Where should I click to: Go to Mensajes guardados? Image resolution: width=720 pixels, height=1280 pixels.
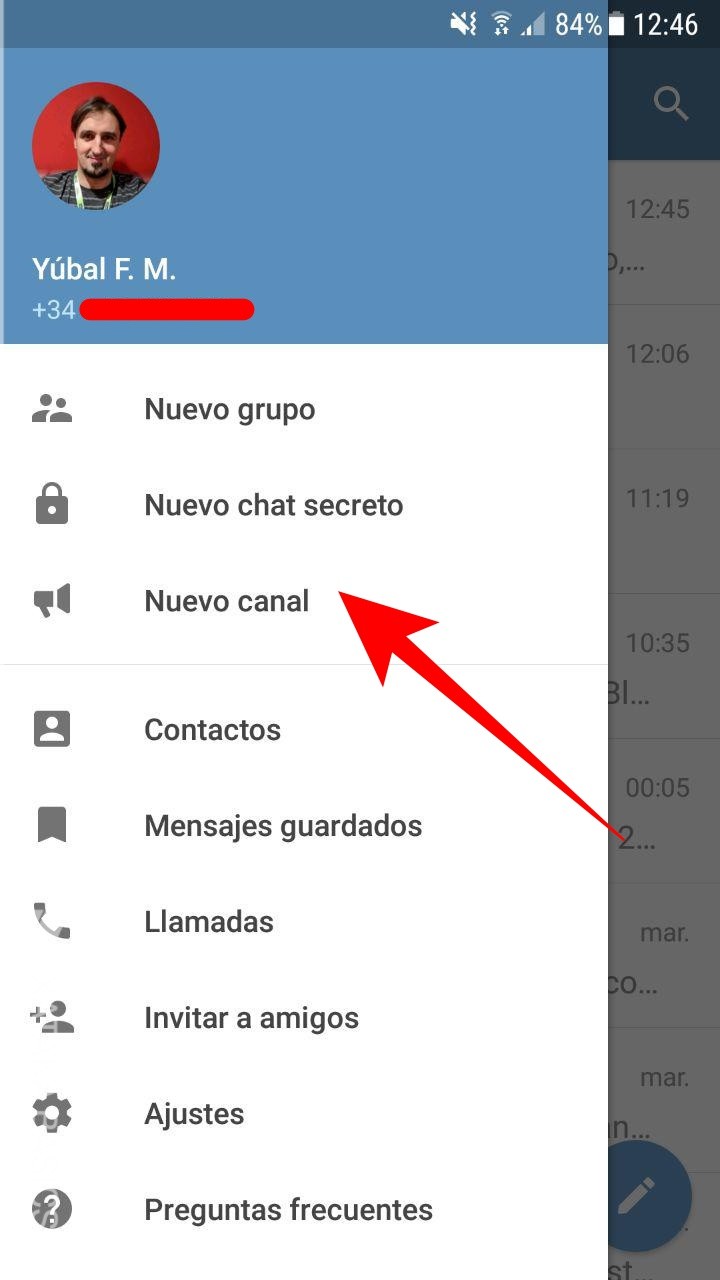[283, 825]
